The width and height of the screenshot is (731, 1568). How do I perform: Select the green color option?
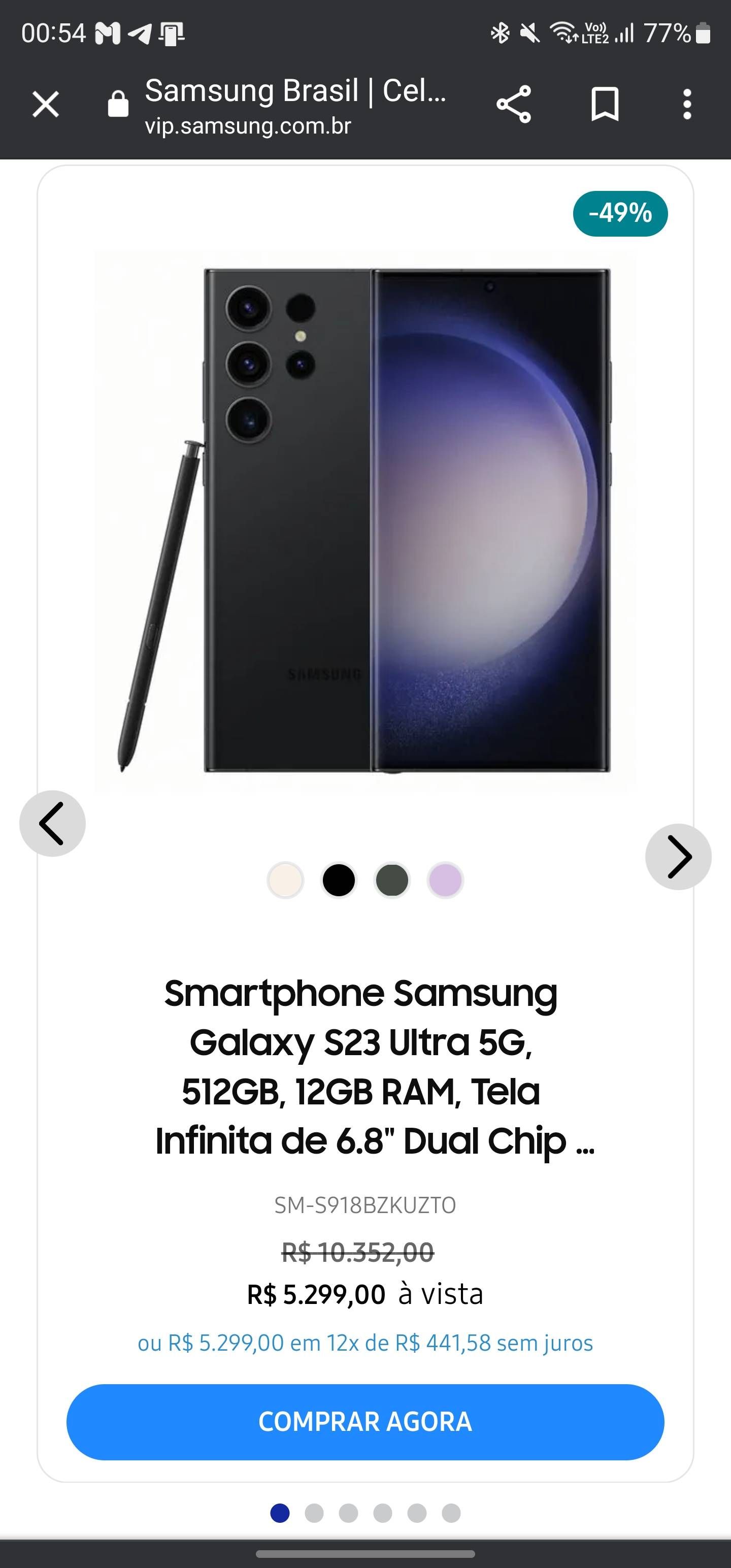(392, 880)
